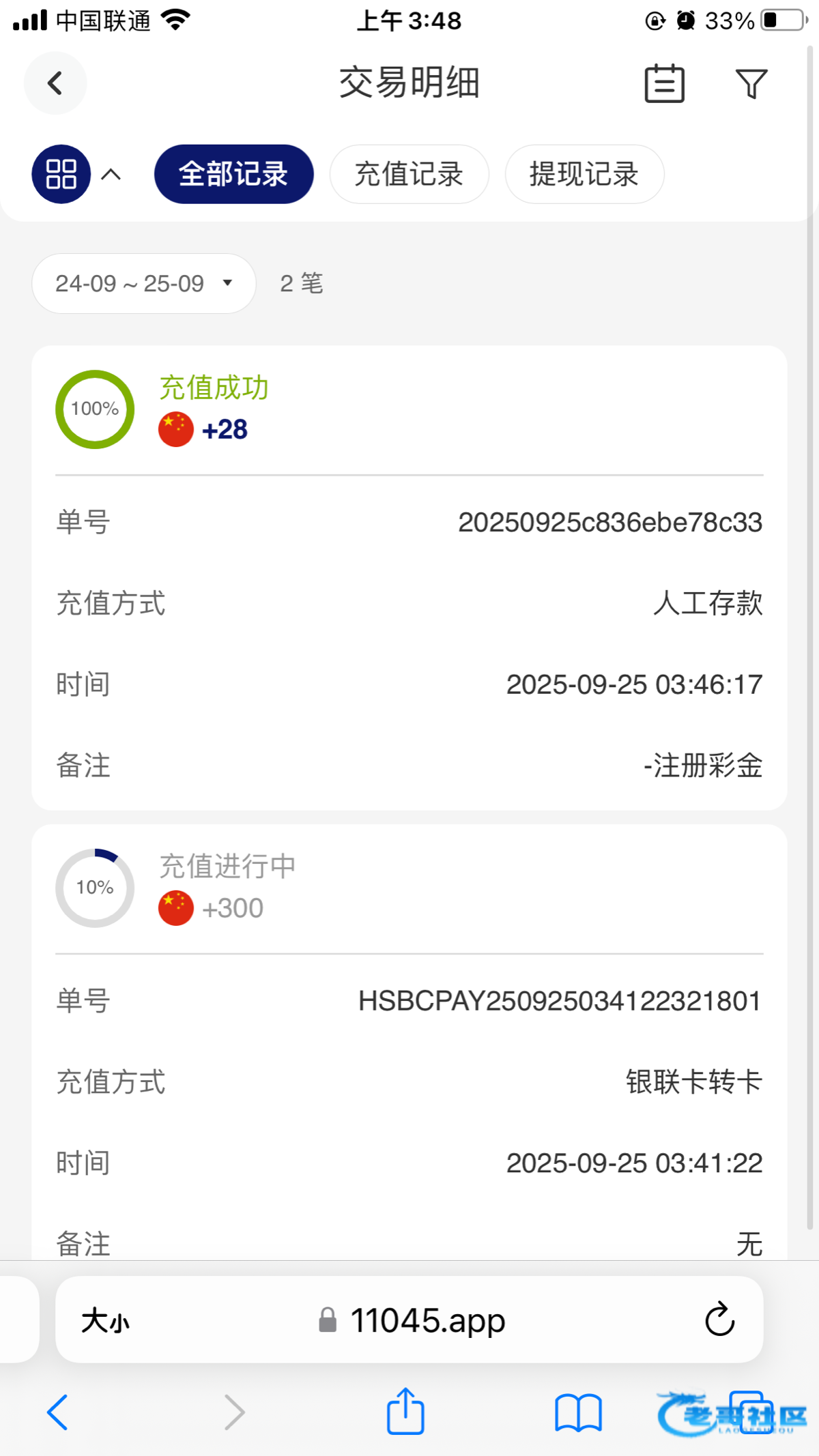819x1456 pixels.
Task: Switch to the 充值记录 tab
Action: pos(409,174)
